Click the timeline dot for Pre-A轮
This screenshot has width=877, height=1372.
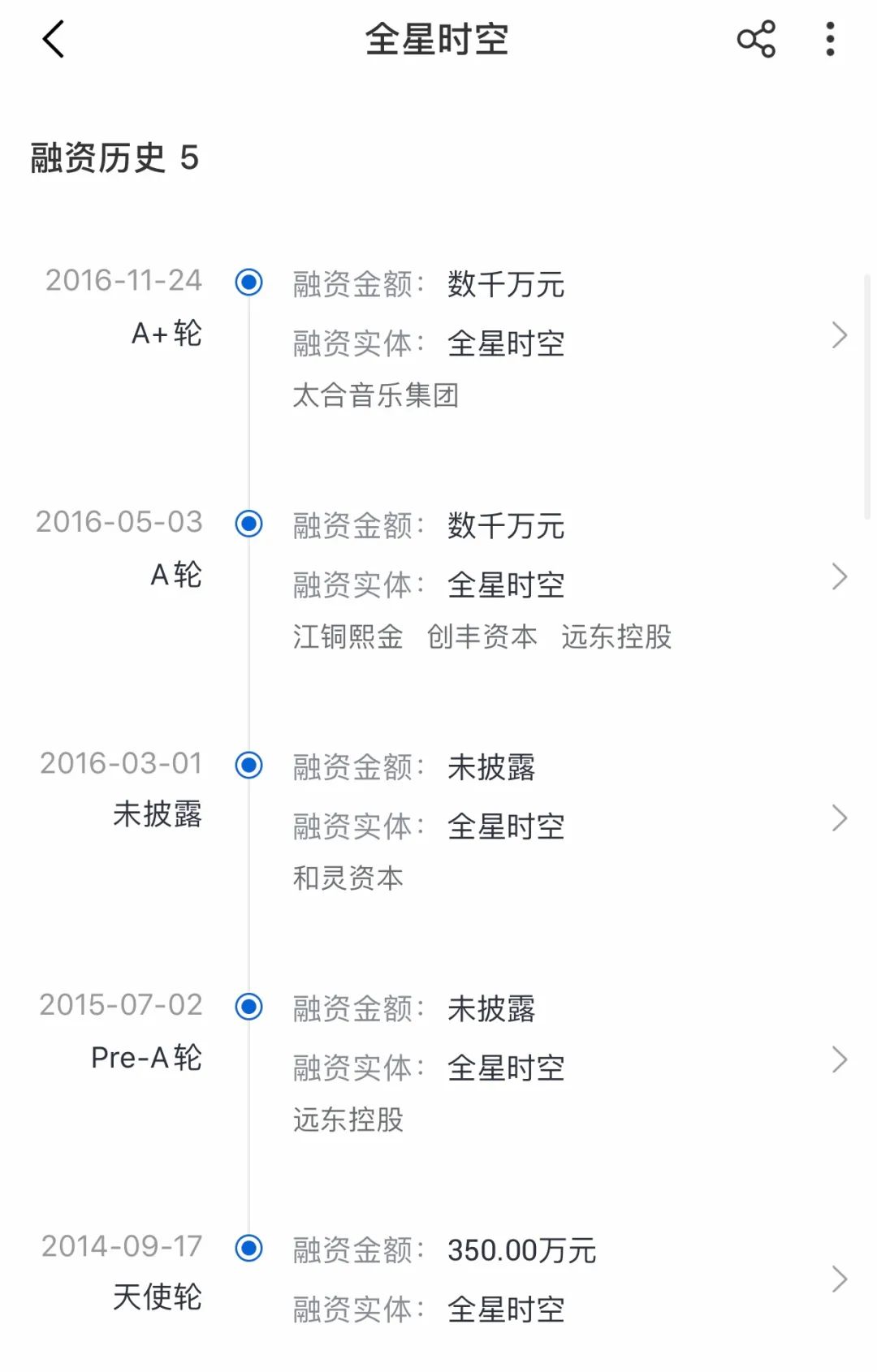pyautogui.click(x=248, y=1007)
